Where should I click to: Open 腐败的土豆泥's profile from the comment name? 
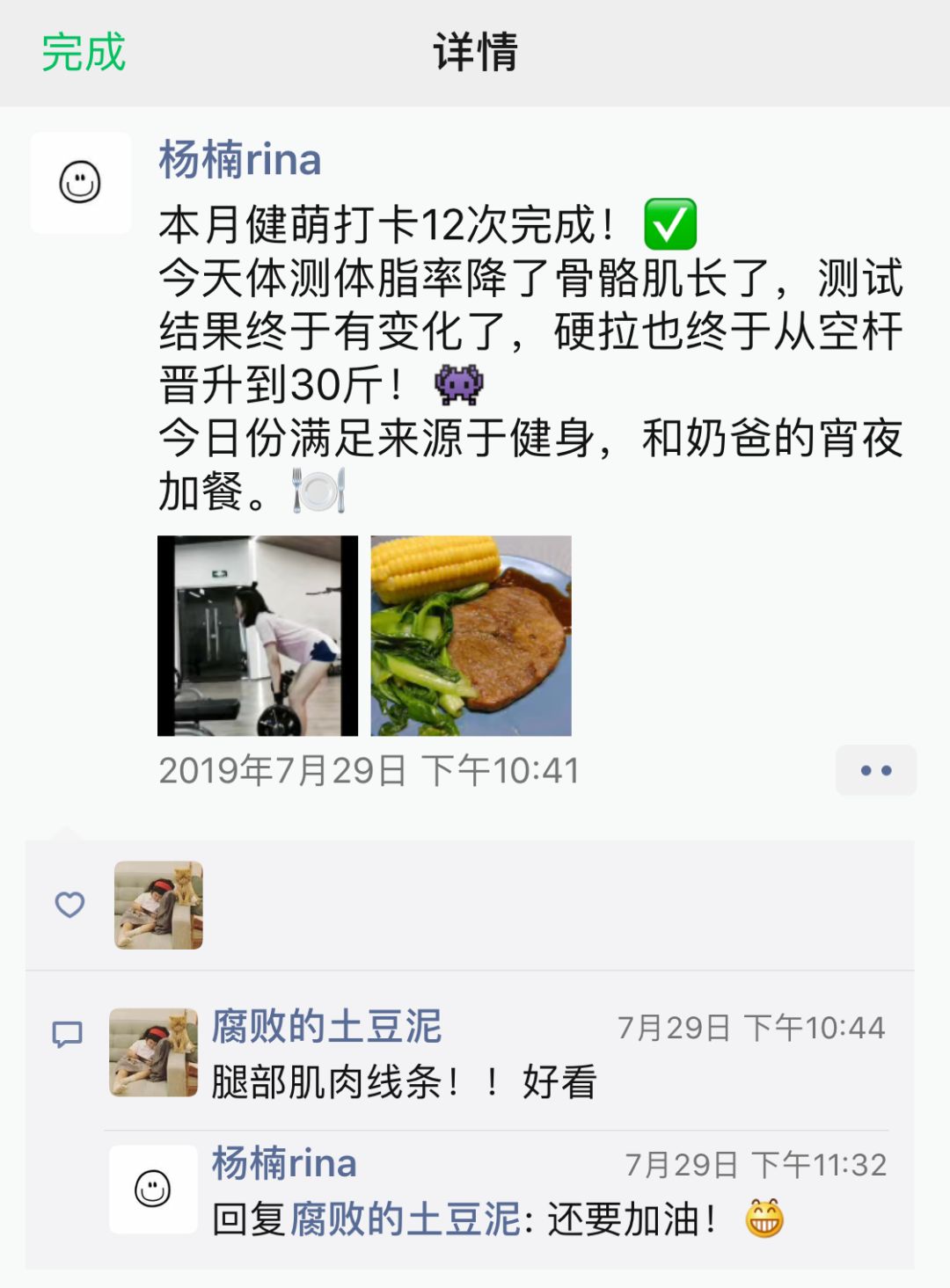click(x=326, y=1026)
